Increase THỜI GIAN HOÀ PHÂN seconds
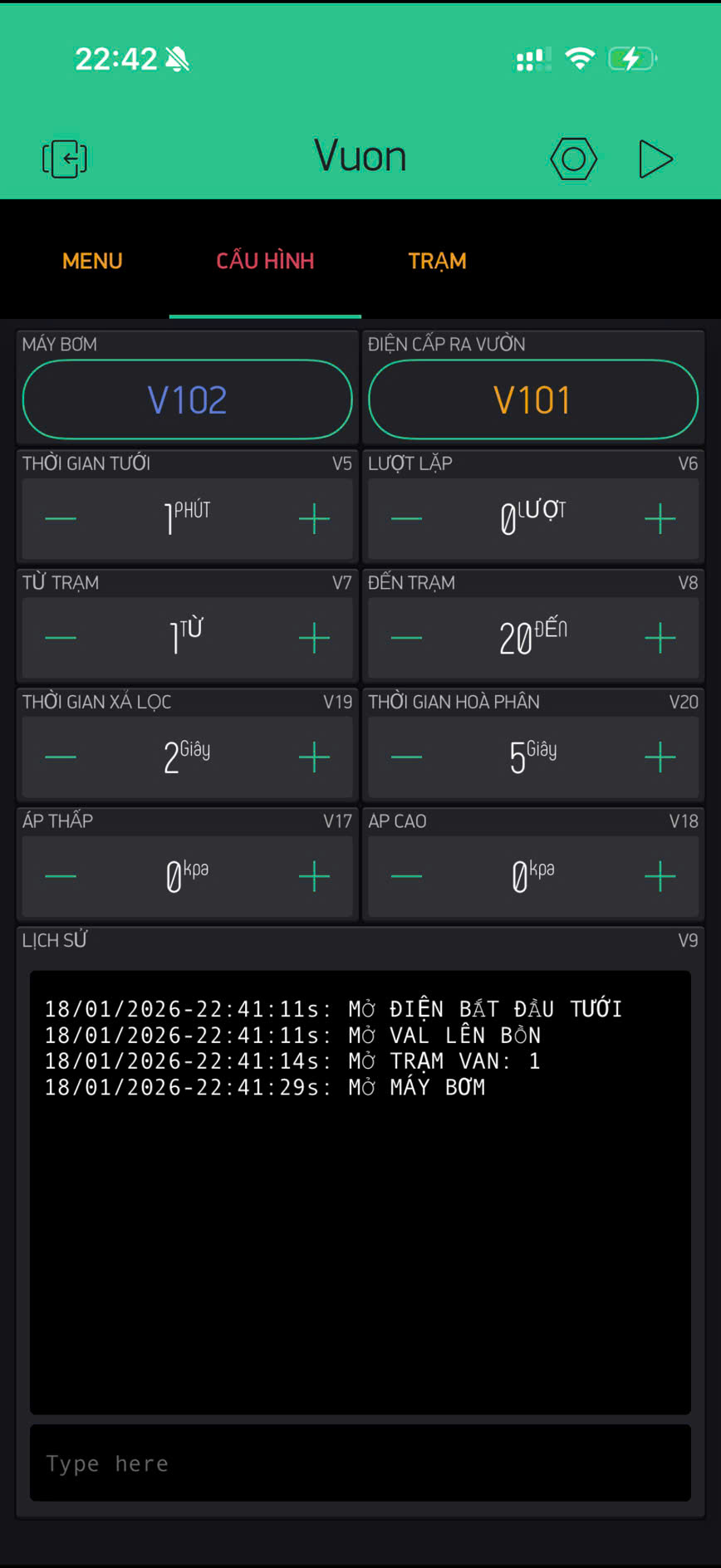The height and width of the screenshot is (1568, 721). pyautogui.click(x=660, y=757)
